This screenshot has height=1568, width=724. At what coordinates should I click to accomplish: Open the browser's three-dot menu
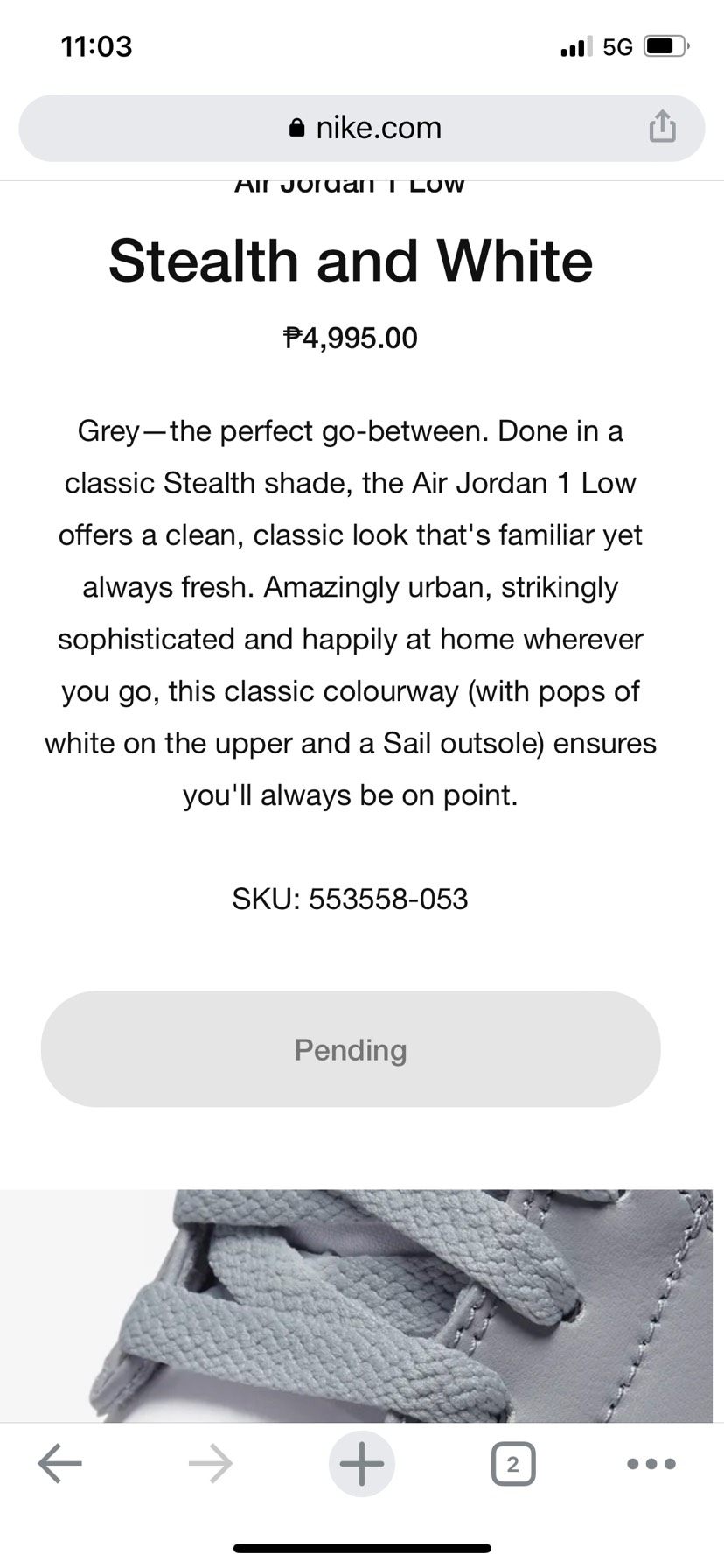coord(651,1463)
